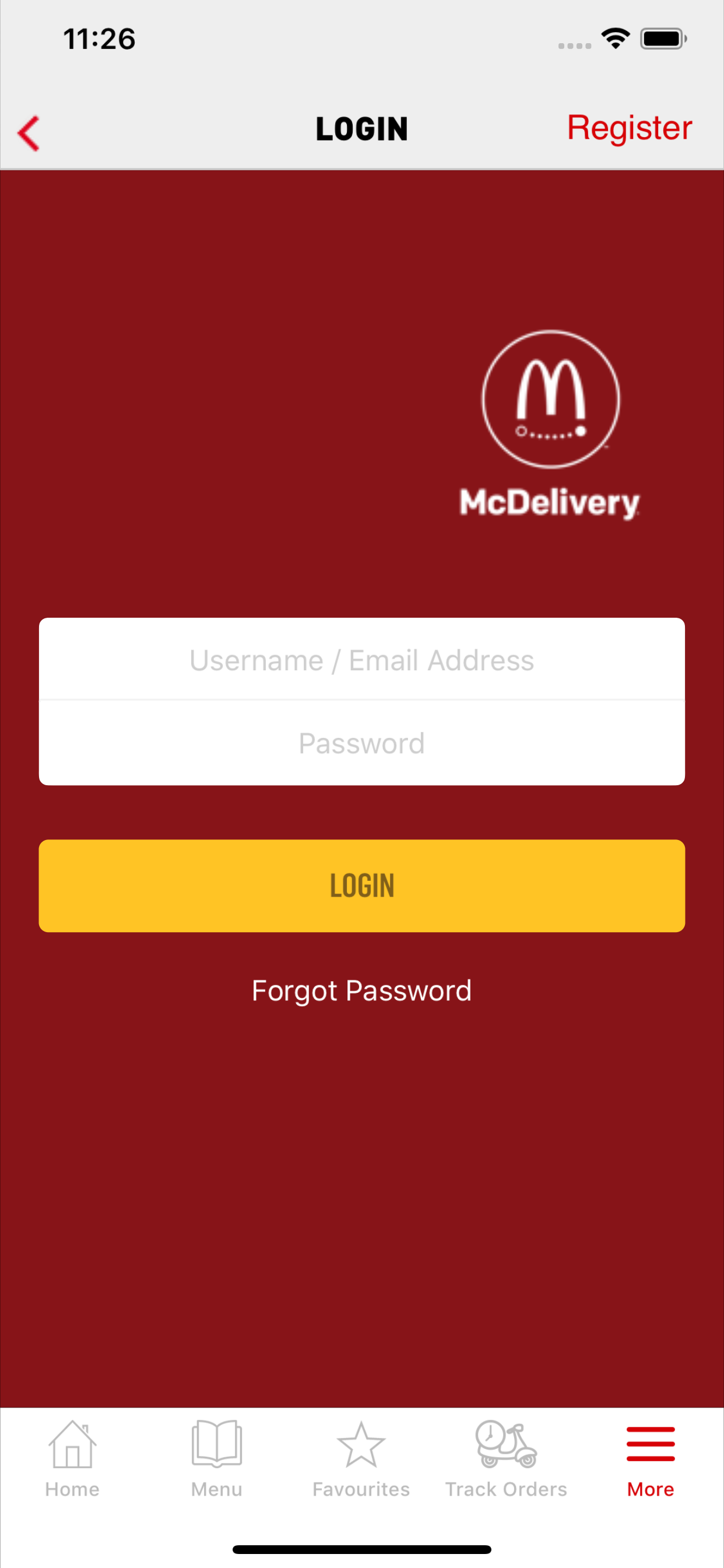This screenshot has height=1568, width=724.
Task: Click the Password field
Action: [362, 743]
